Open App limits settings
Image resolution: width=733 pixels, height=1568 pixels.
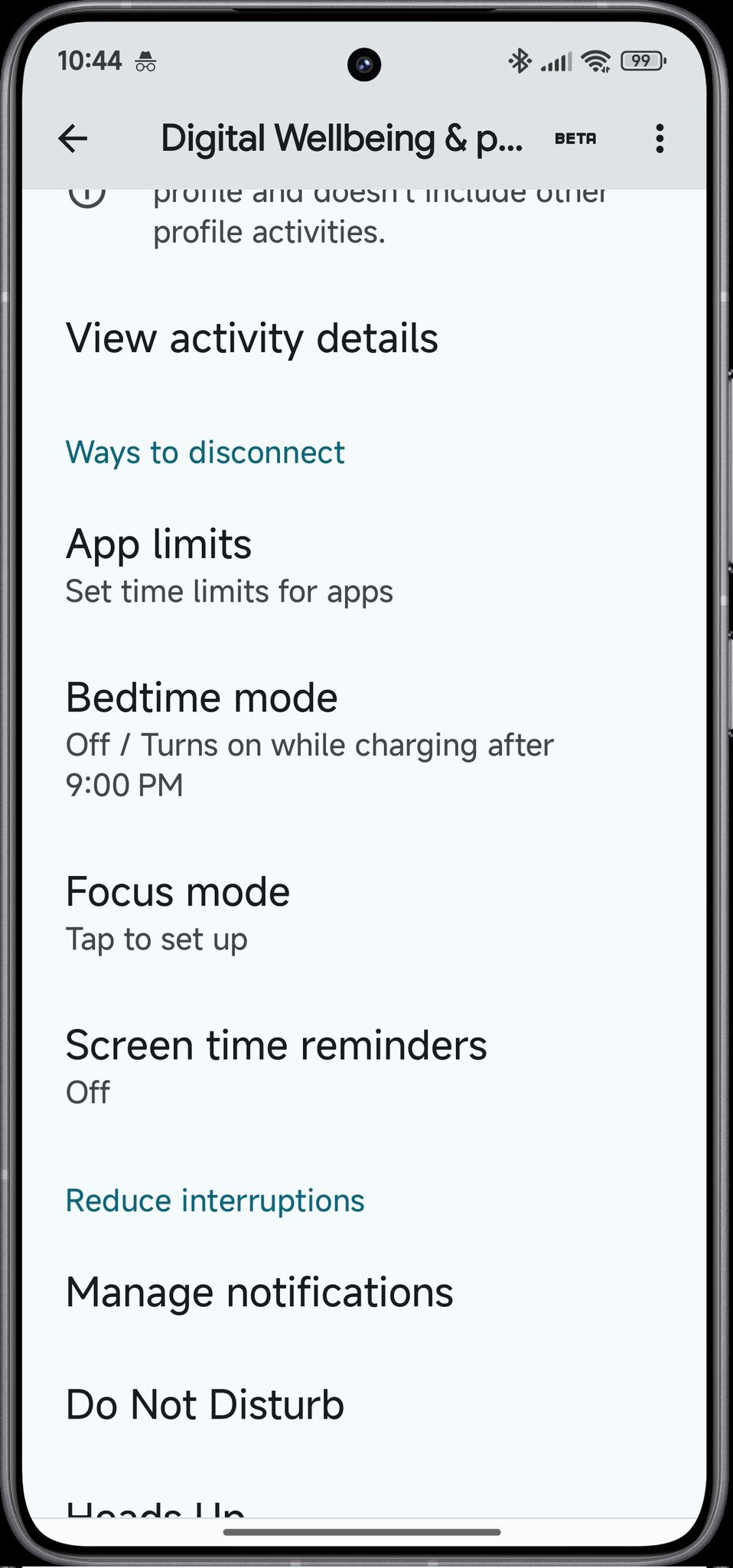(230, 565)
